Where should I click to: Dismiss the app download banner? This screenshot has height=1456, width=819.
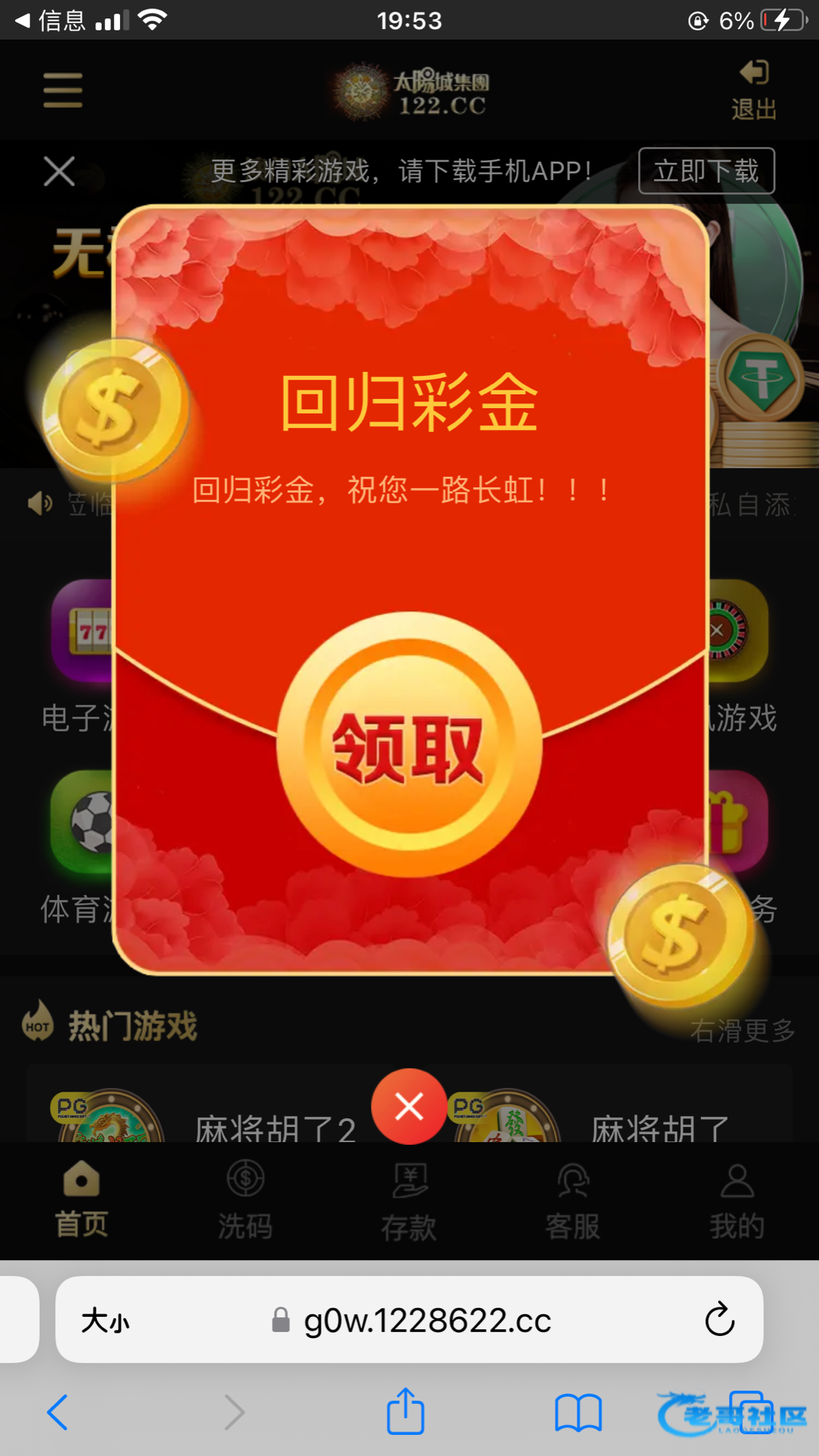(59, 171)
